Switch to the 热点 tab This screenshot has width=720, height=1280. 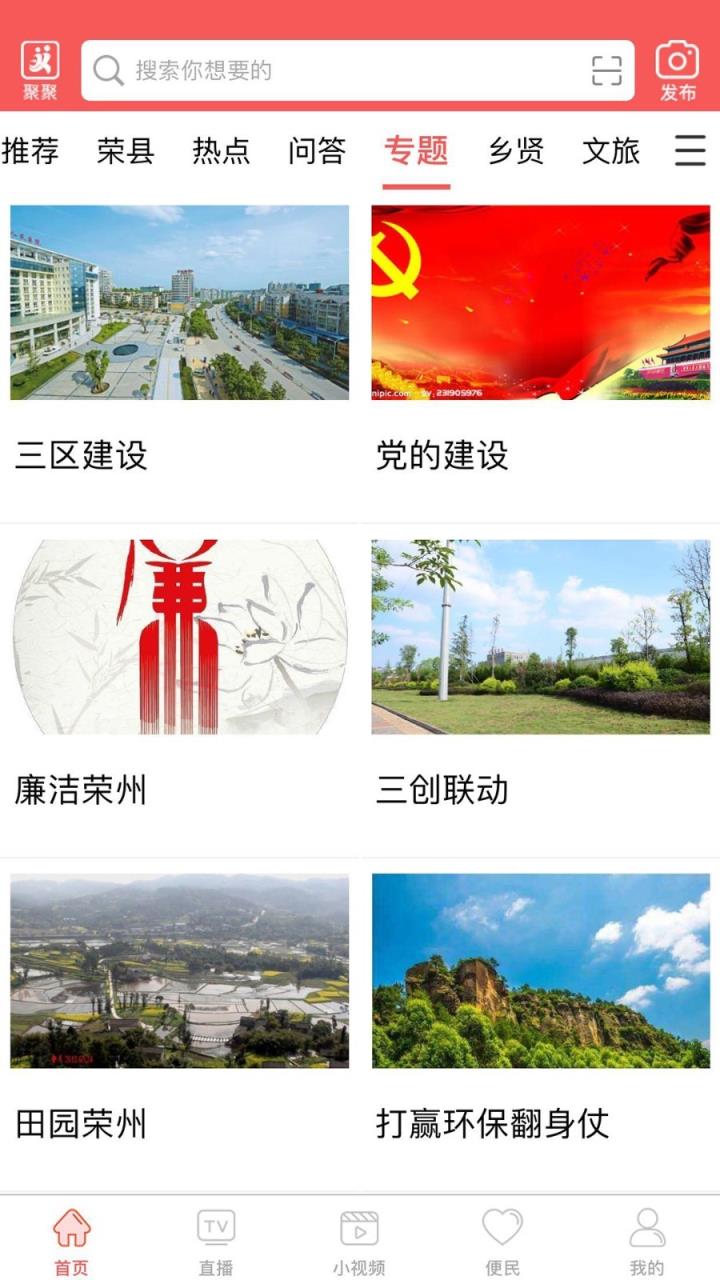(x=219, y=152)
